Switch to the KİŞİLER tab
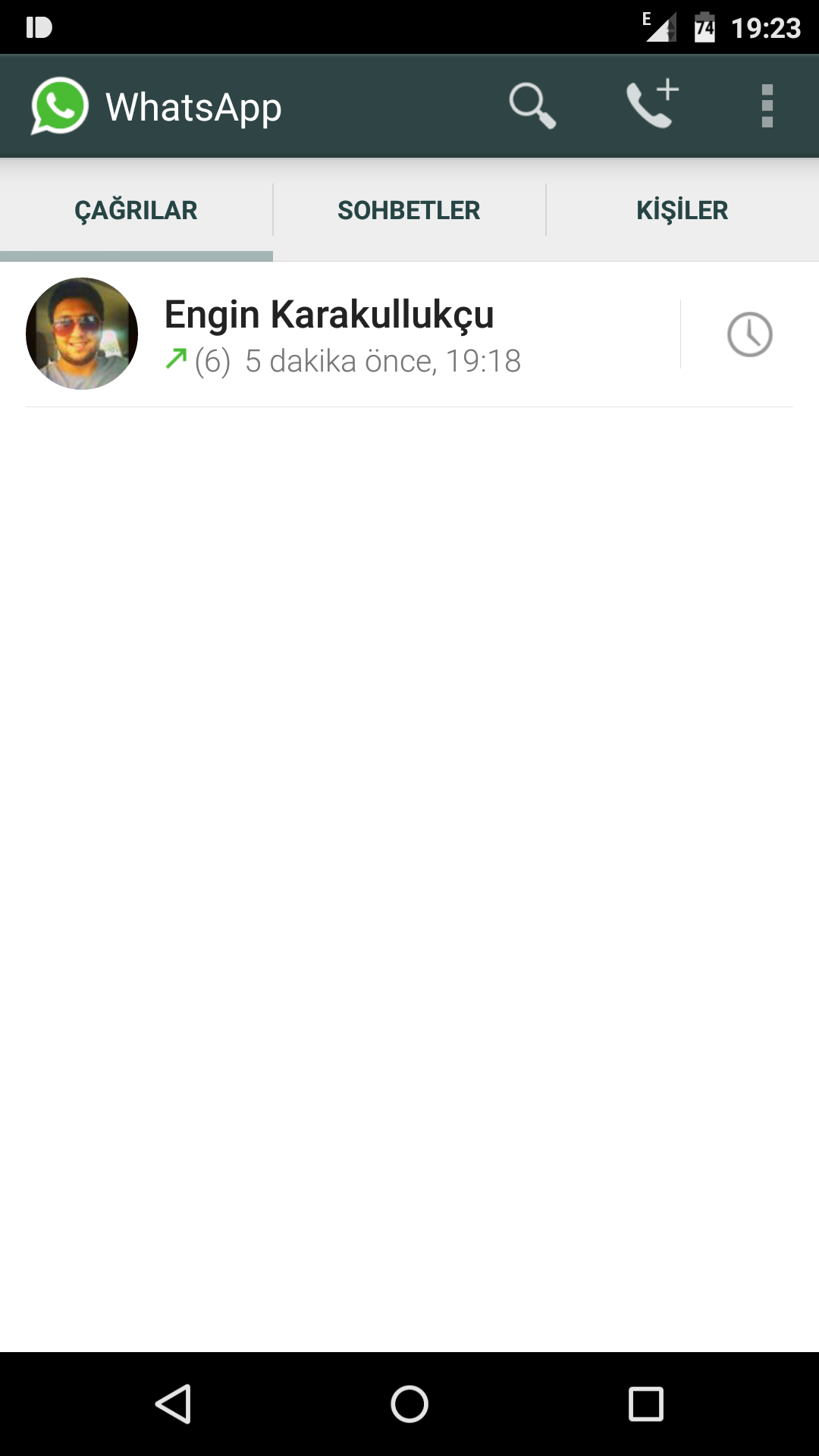The height and width of the screenshot is (1456, 819). pos(682,210)
